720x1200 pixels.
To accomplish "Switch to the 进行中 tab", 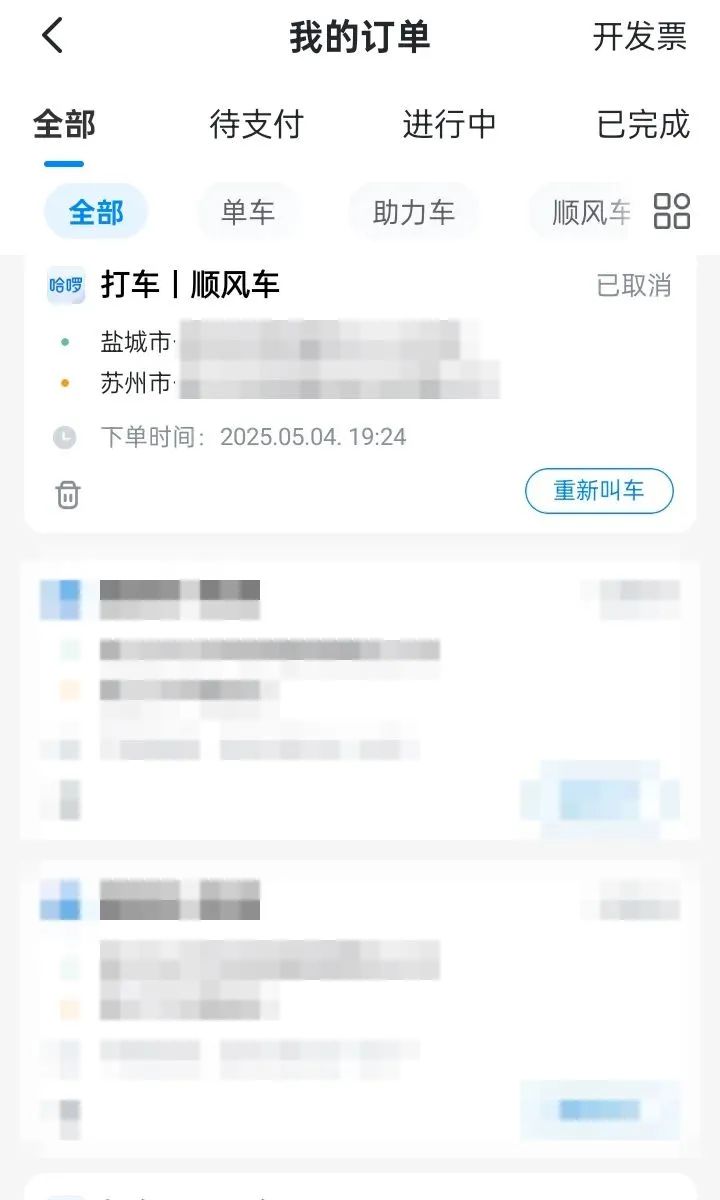I will tap(449, 125).
